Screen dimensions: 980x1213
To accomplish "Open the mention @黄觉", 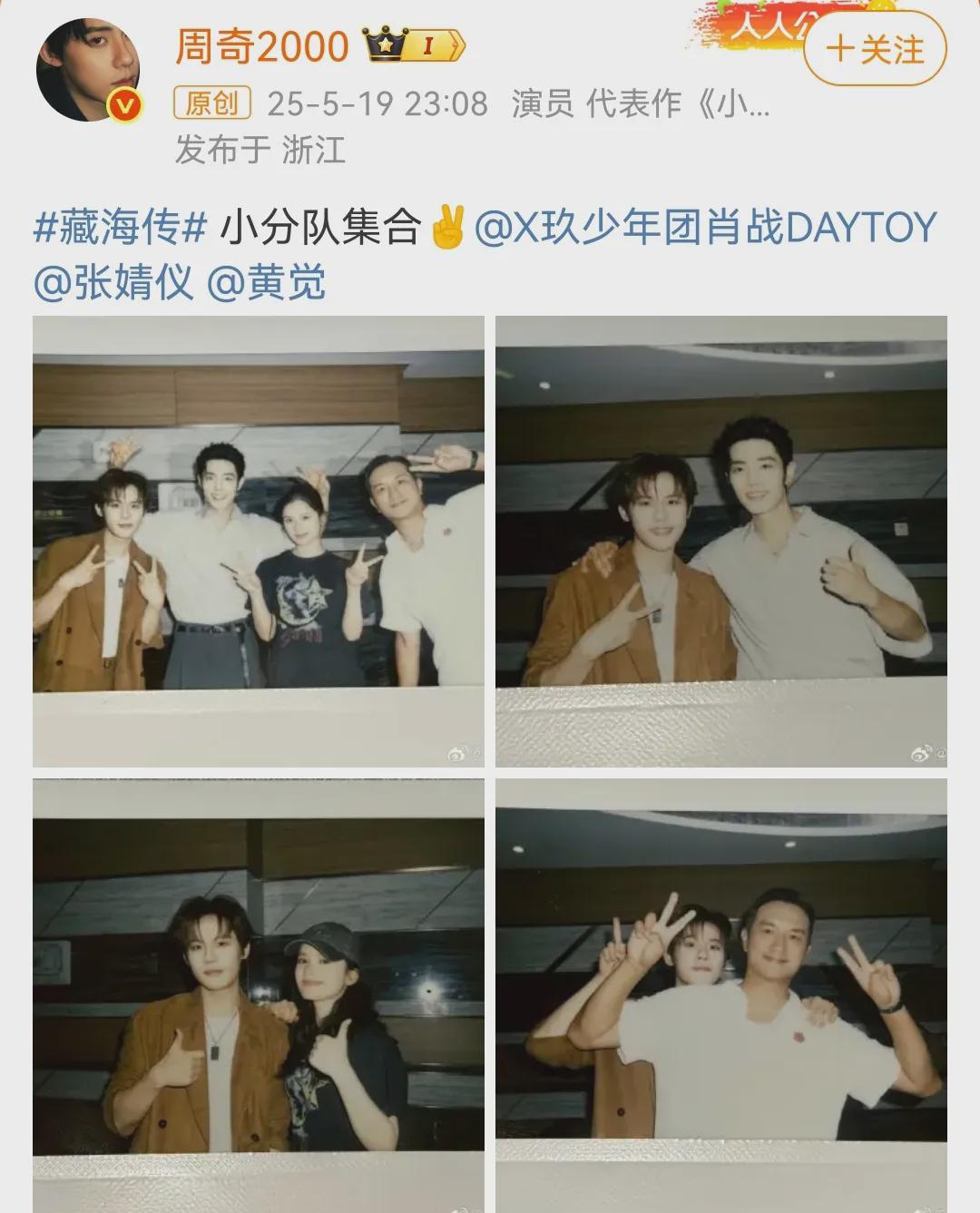I will [x=266, y=283].
